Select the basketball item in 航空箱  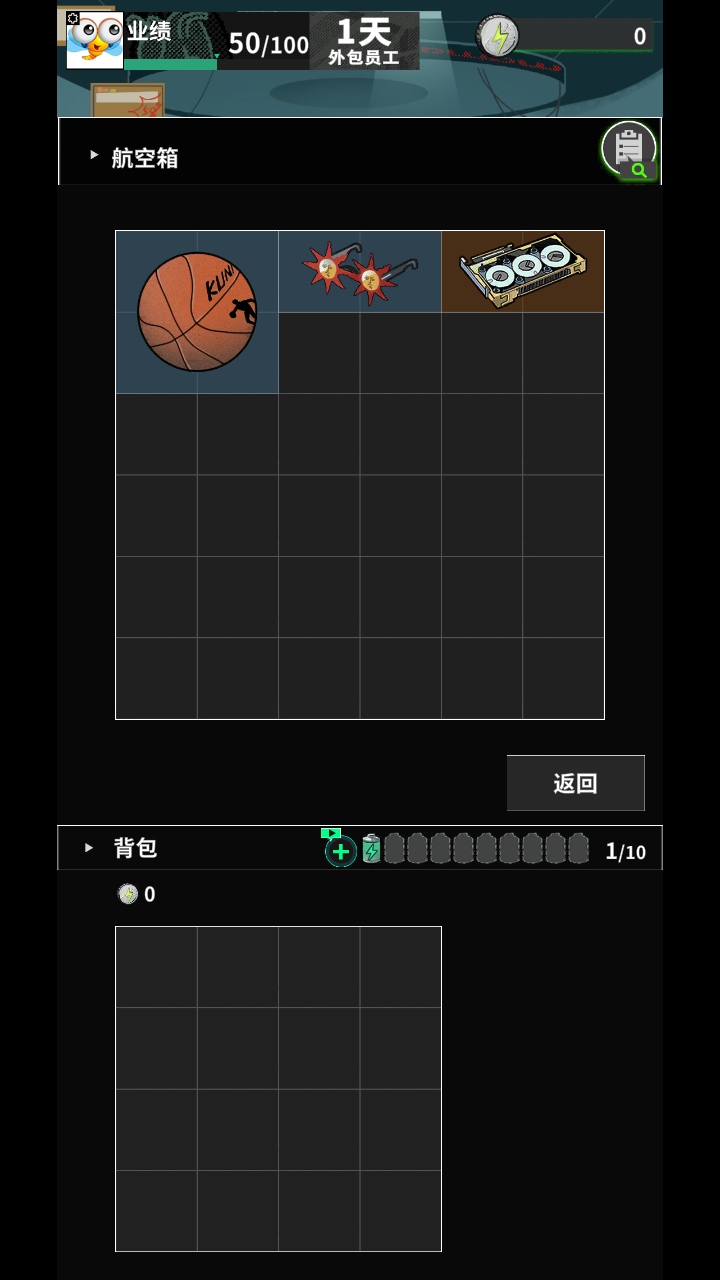click(x=197, y=312)
